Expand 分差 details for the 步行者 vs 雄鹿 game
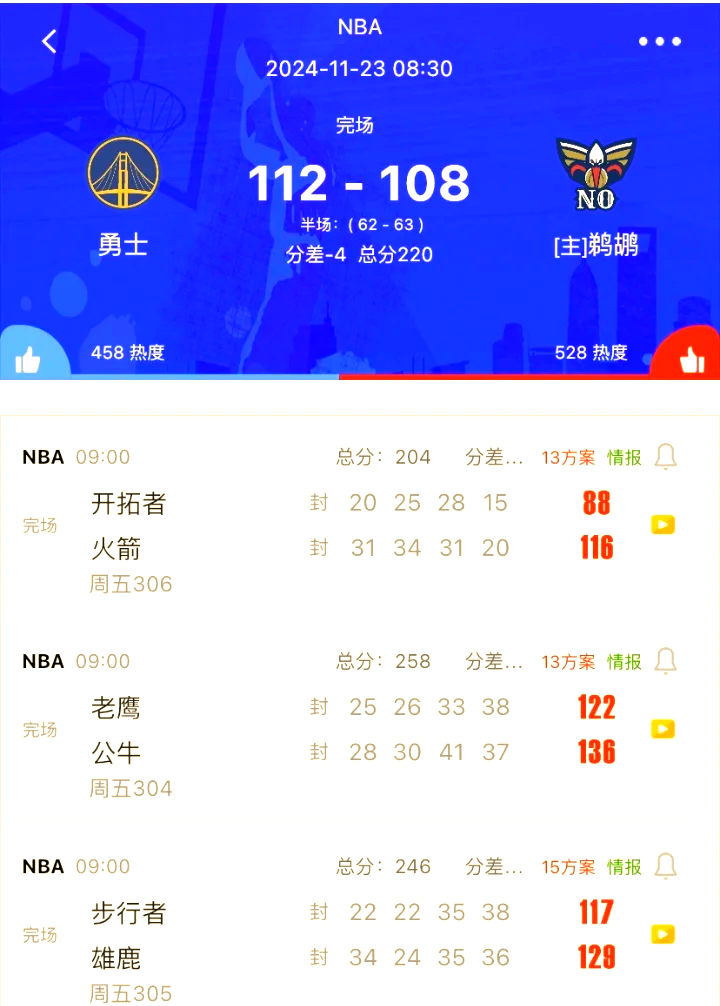 (493, 867)
